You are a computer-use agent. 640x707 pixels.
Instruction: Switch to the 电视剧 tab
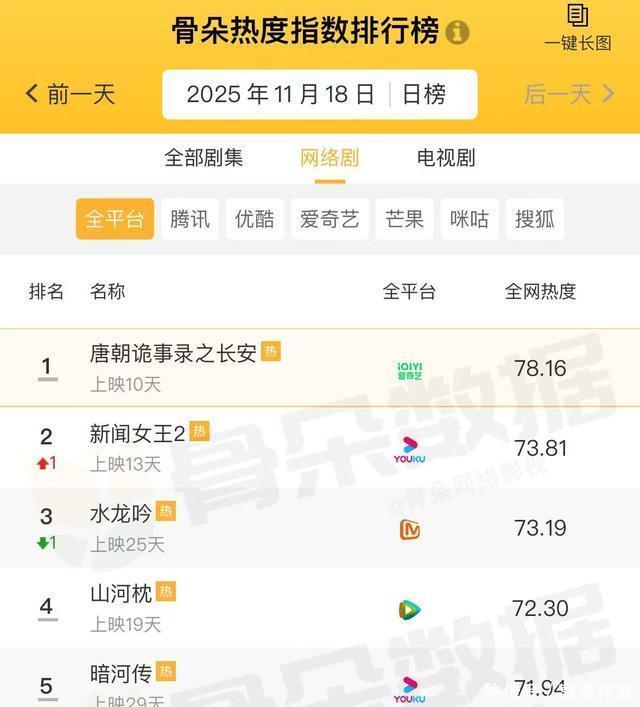(446, 157)
